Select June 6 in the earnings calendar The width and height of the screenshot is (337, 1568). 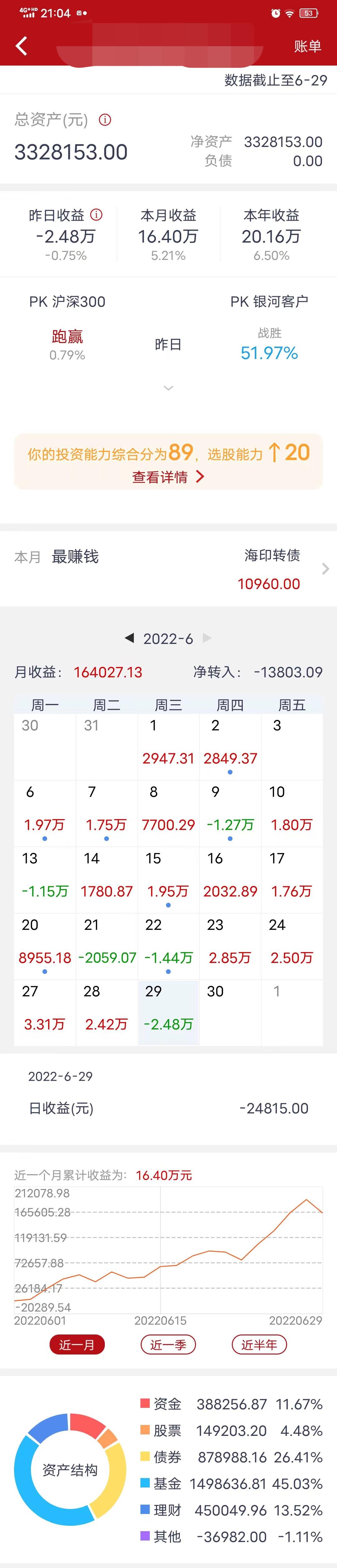pos(44,813)
